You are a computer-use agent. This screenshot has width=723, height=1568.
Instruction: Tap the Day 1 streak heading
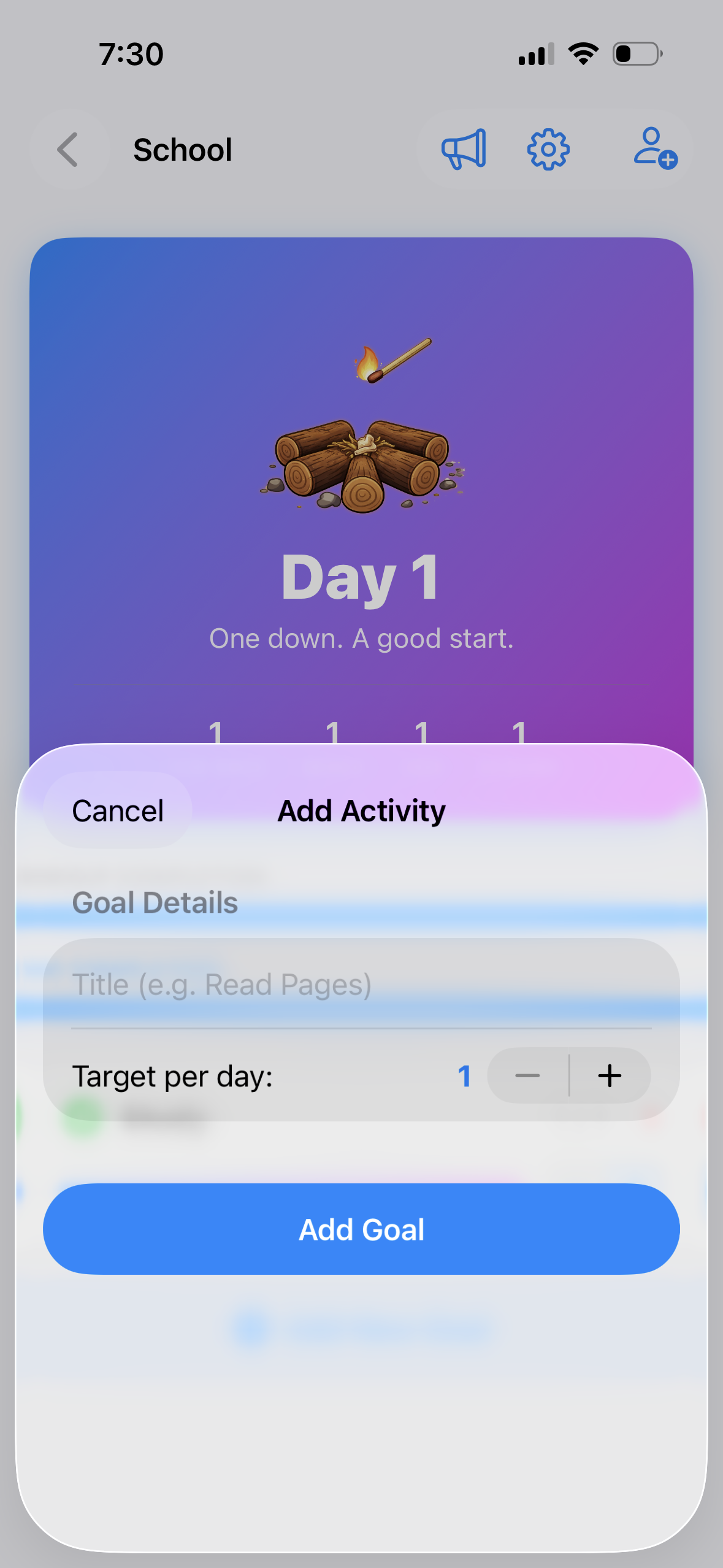click(x=362, y=577)
